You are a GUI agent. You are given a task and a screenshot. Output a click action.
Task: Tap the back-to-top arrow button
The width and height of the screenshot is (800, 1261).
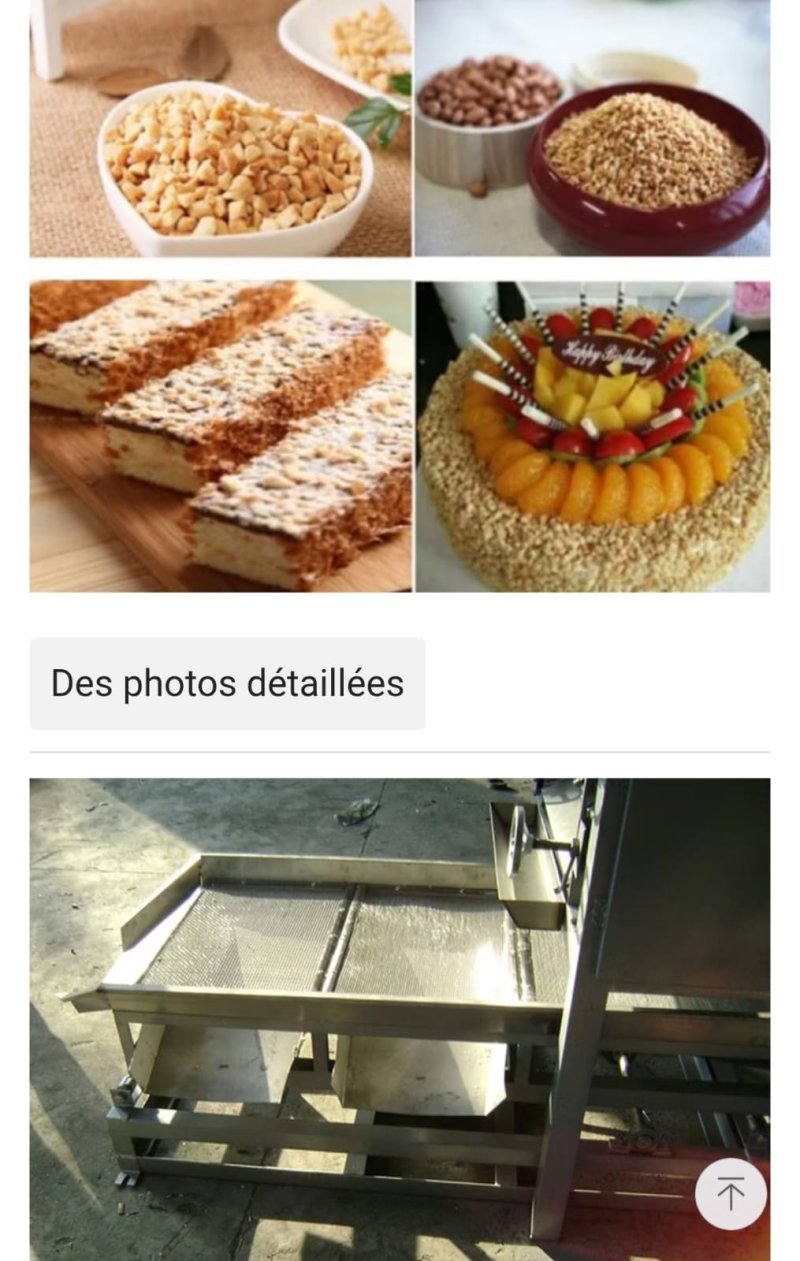pos(731,1194)
